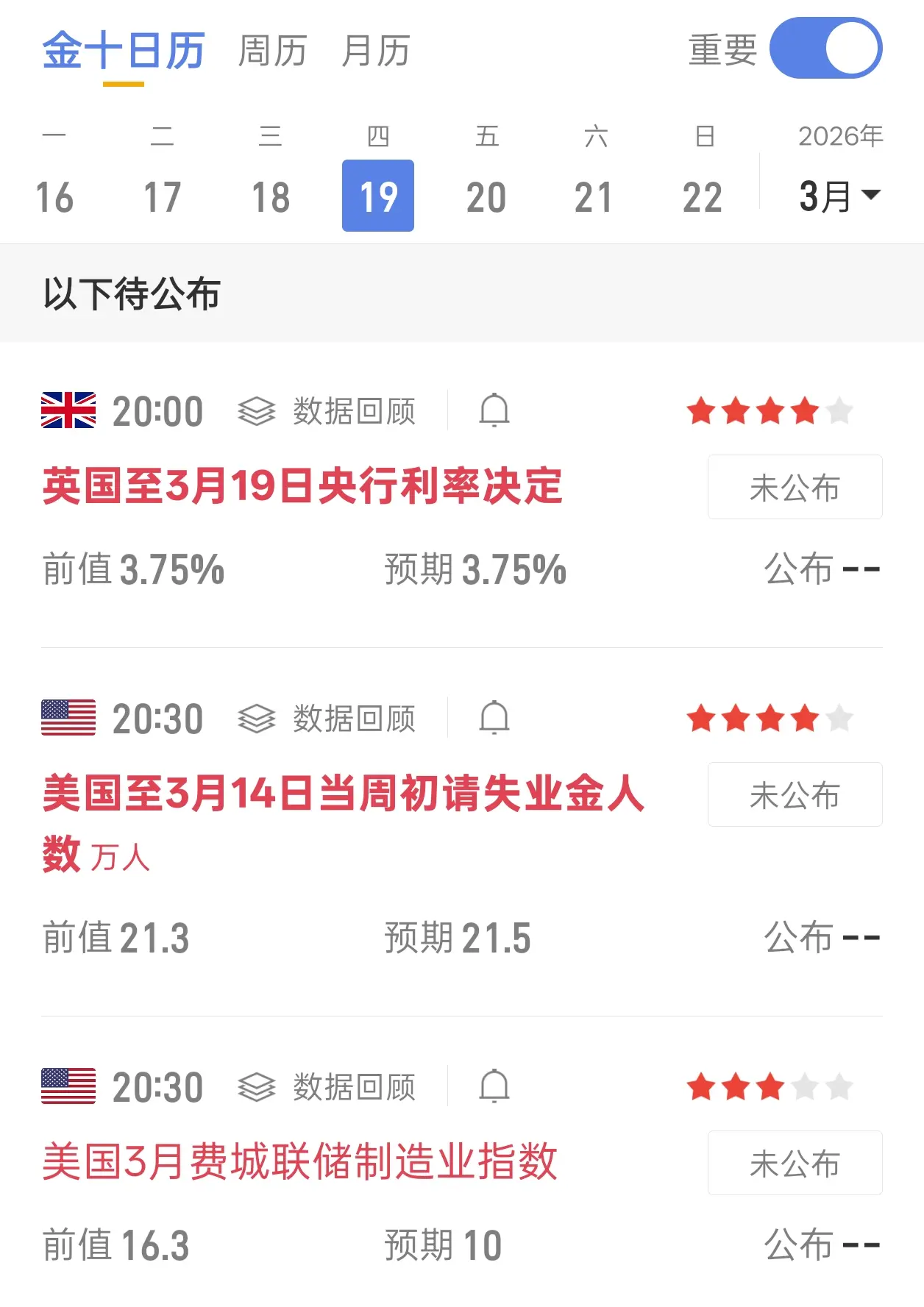The image size is (924, 1307).
Task: Set reminder bell for UK rate decision
Action: click(494, 410)
